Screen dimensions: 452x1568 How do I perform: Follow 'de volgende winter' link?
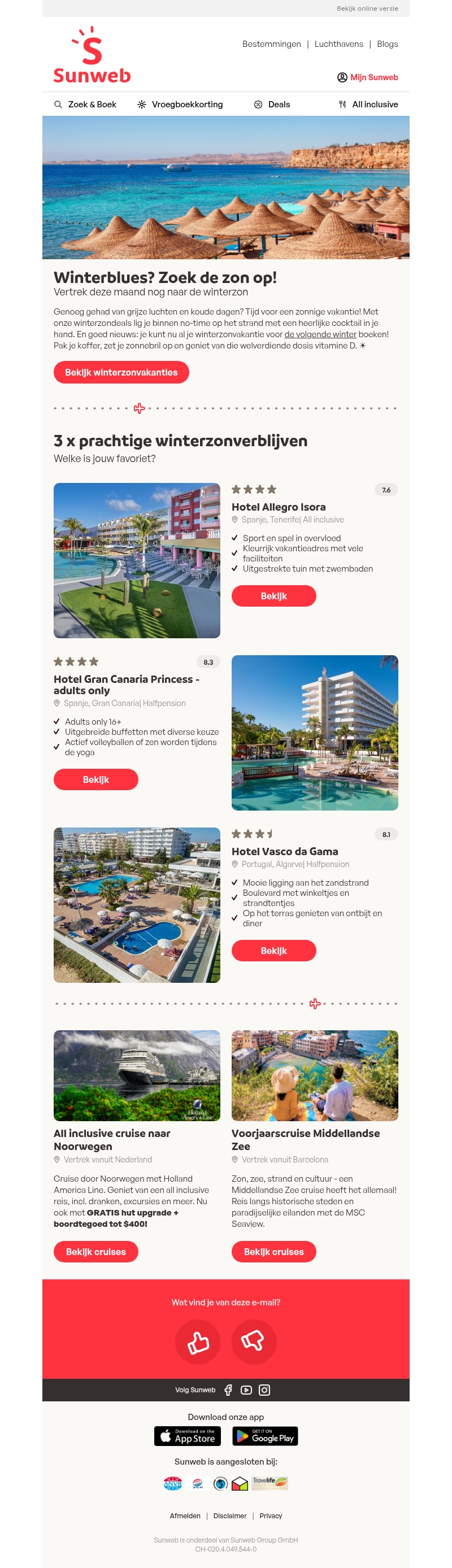pyautogui.click(x=320, y=334)
